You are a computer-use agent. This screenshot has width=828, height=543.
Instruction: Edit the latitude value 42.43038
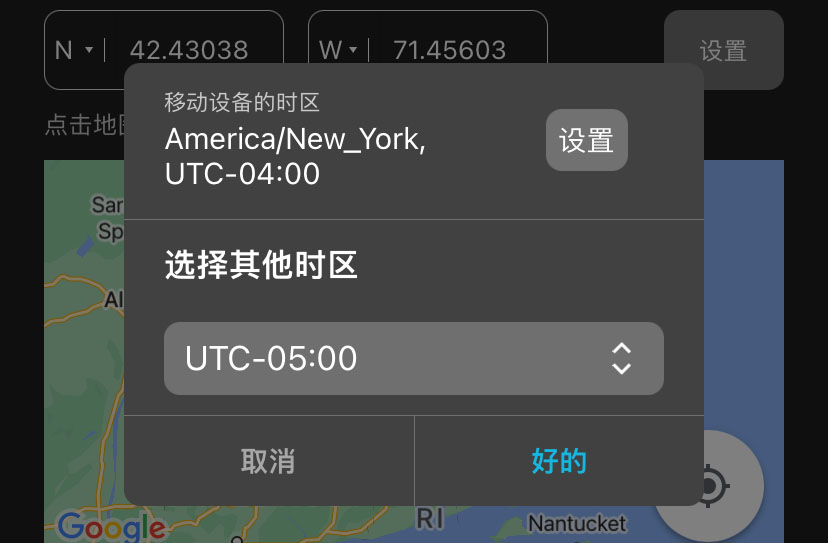tap(190, 50)
